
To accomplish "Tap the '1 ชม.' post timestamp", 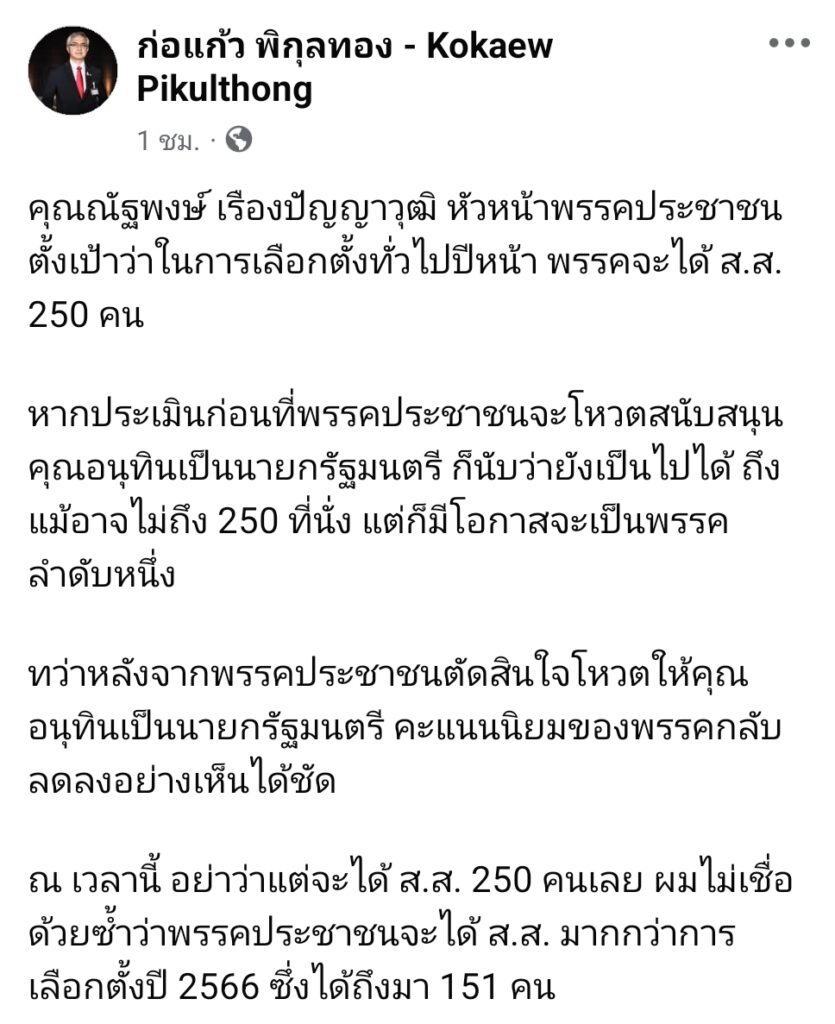I will click(x=167, y=141).
